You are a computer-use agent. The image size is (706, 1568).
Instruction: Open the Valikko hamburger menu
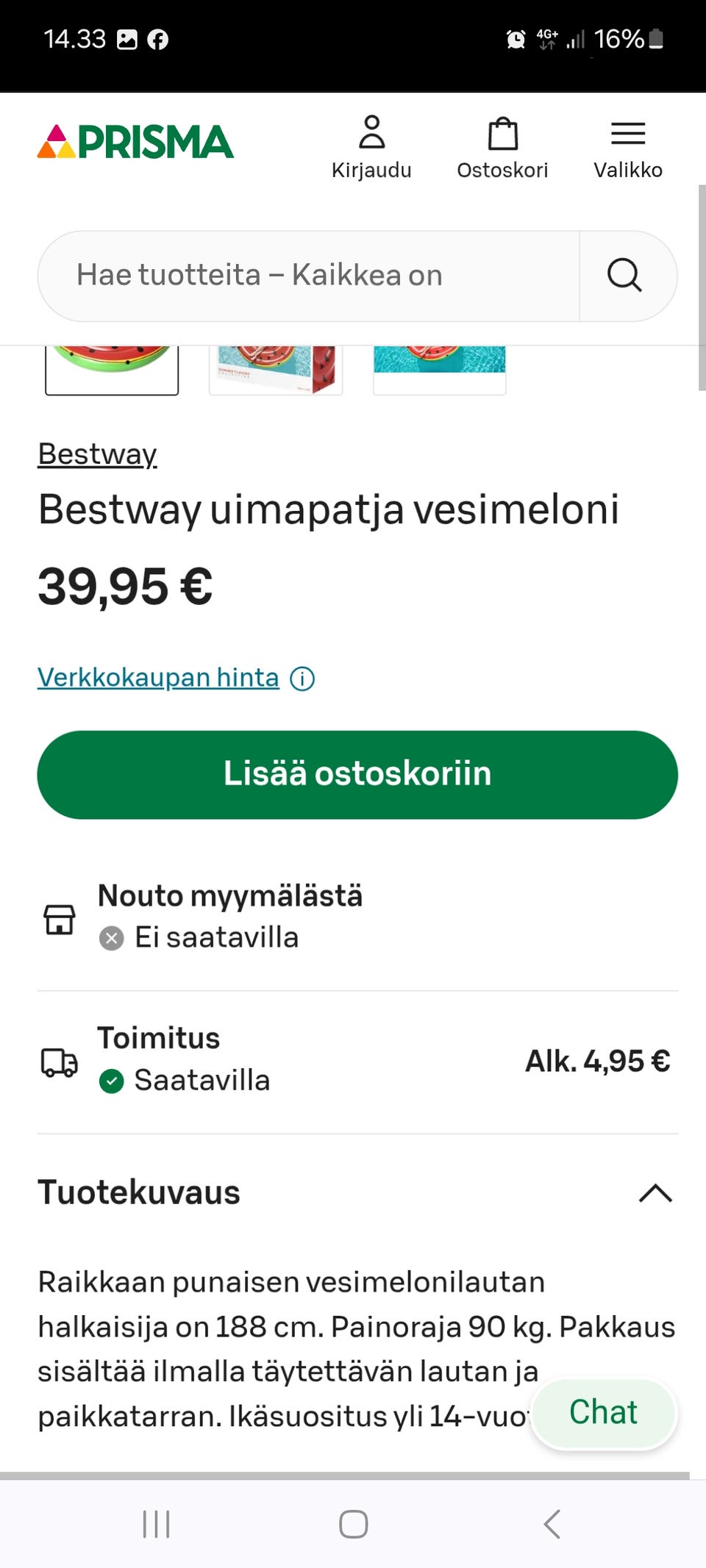[628, 134]
